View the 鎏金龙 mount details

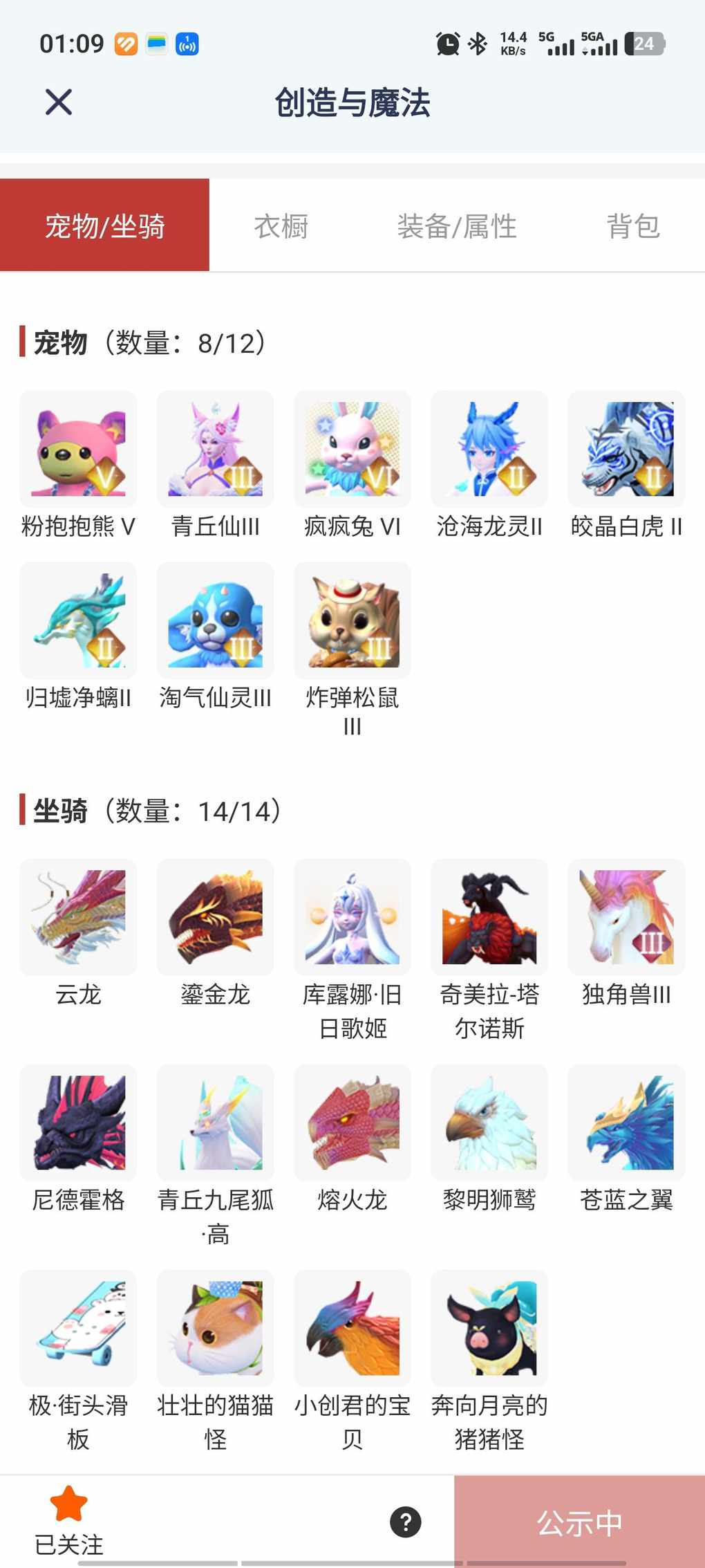pos(215,917)
